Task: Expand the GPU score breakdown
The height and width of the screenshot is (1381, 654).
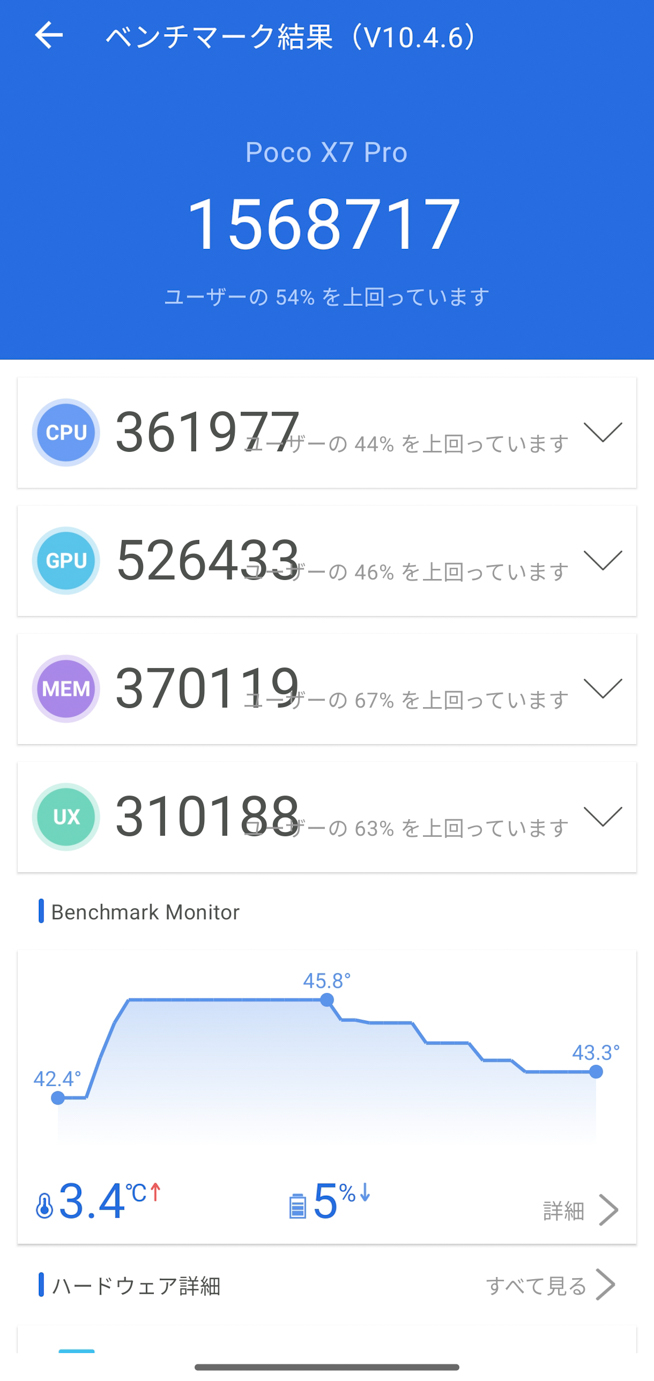Action: pyautogui.click(x=602, y=560)
